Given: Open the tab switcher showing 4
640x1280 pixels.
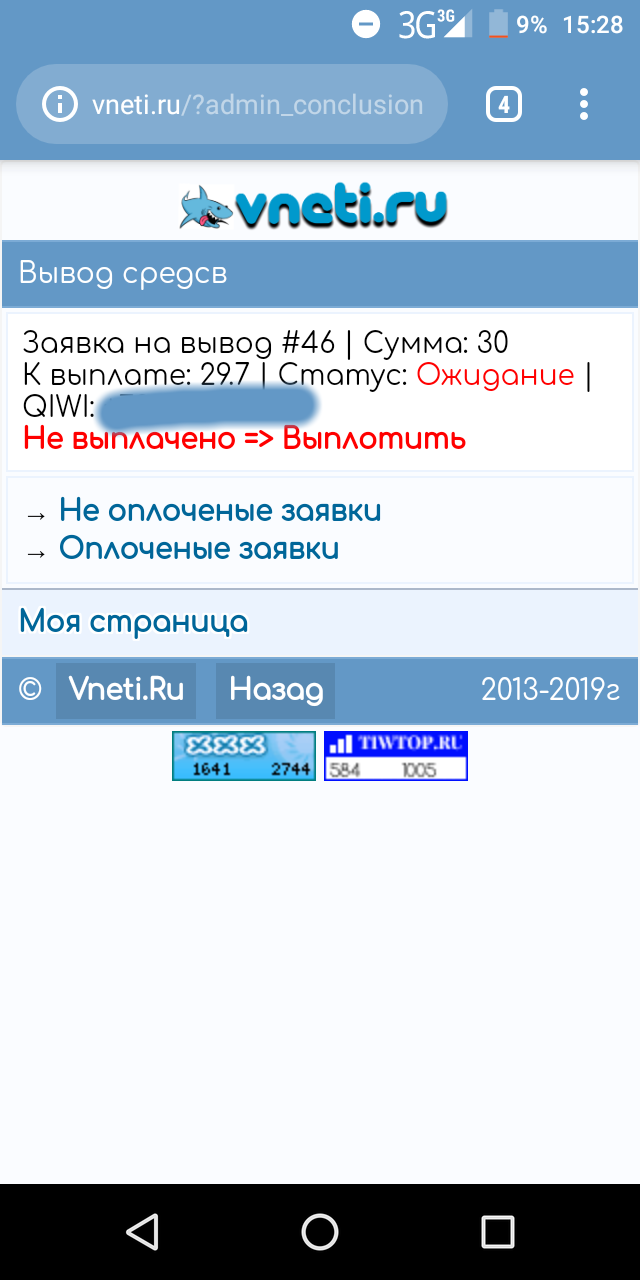Looking at the screenshot, I should (504, 104).
